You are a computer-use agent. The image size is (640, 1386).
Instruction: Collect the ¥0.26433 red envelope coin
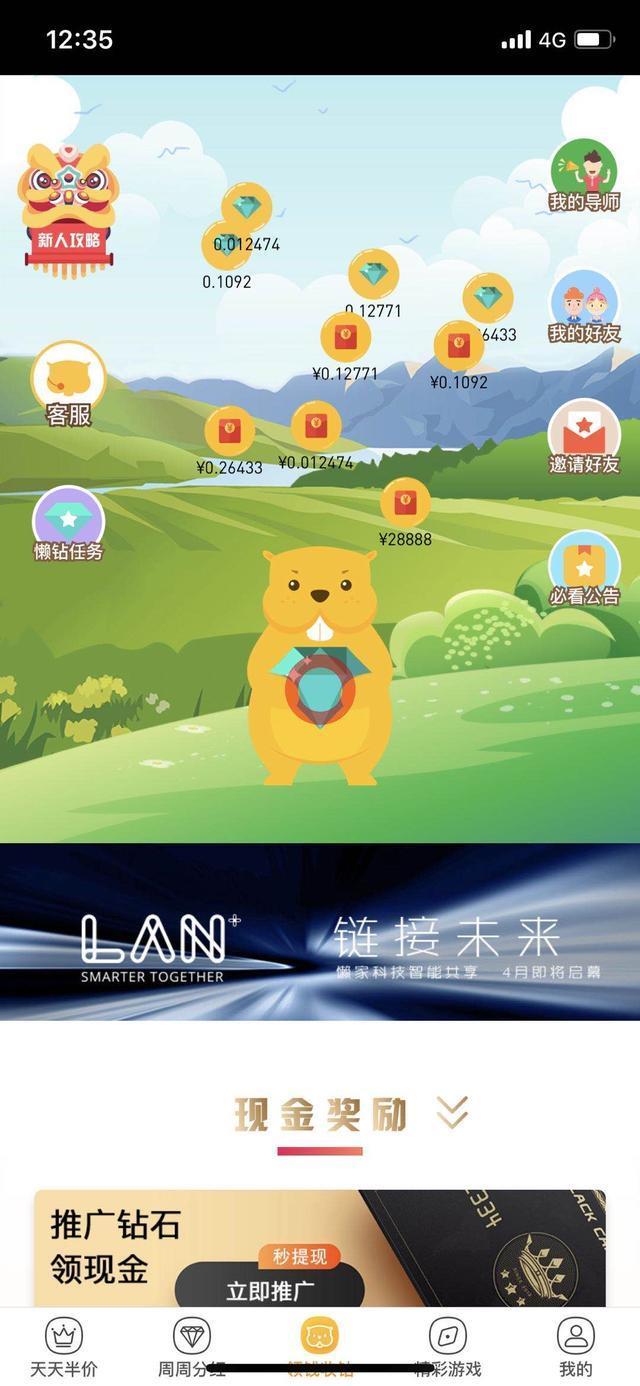coord(229,432)
